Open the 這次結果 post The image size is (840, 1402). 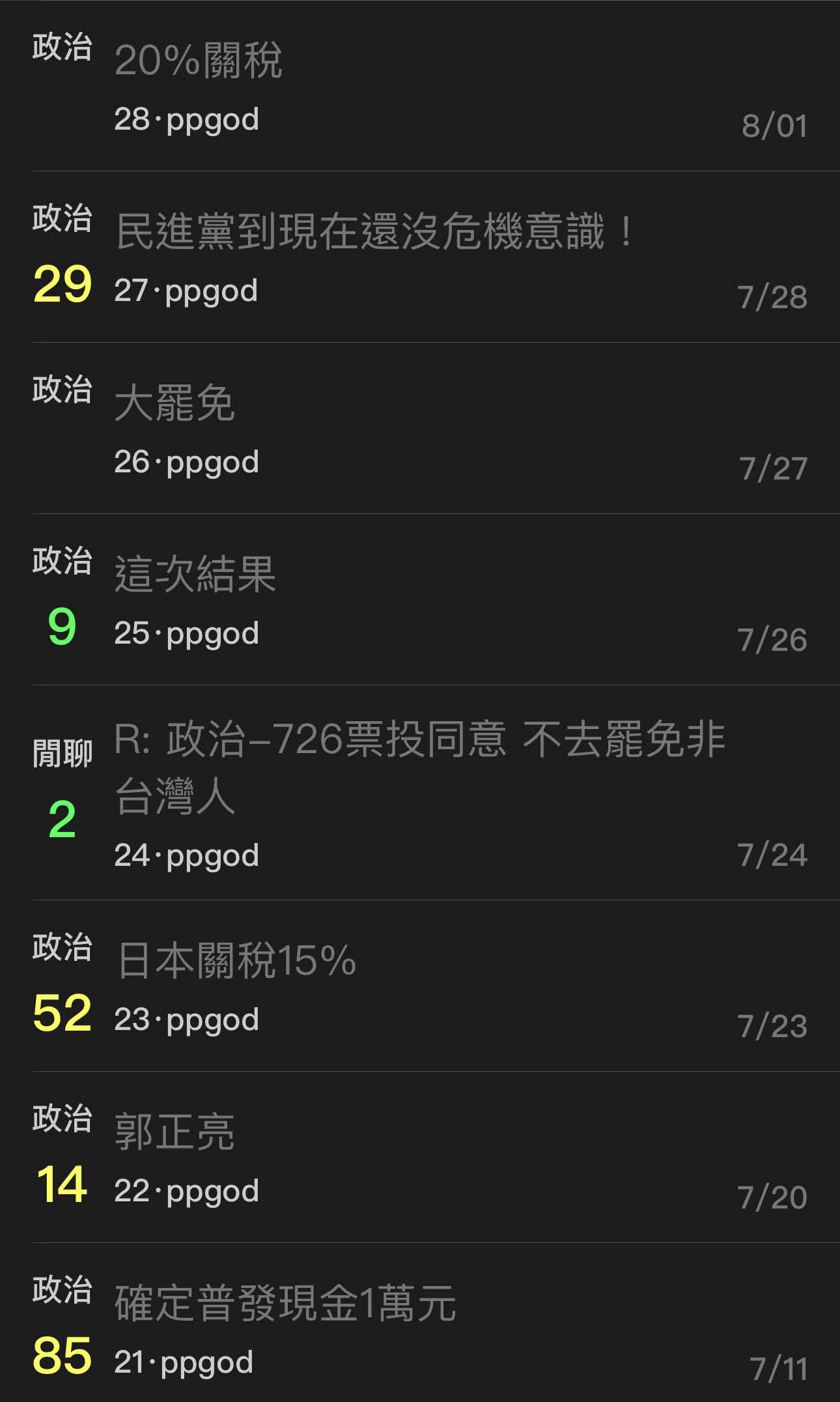[x=195, y=575]
